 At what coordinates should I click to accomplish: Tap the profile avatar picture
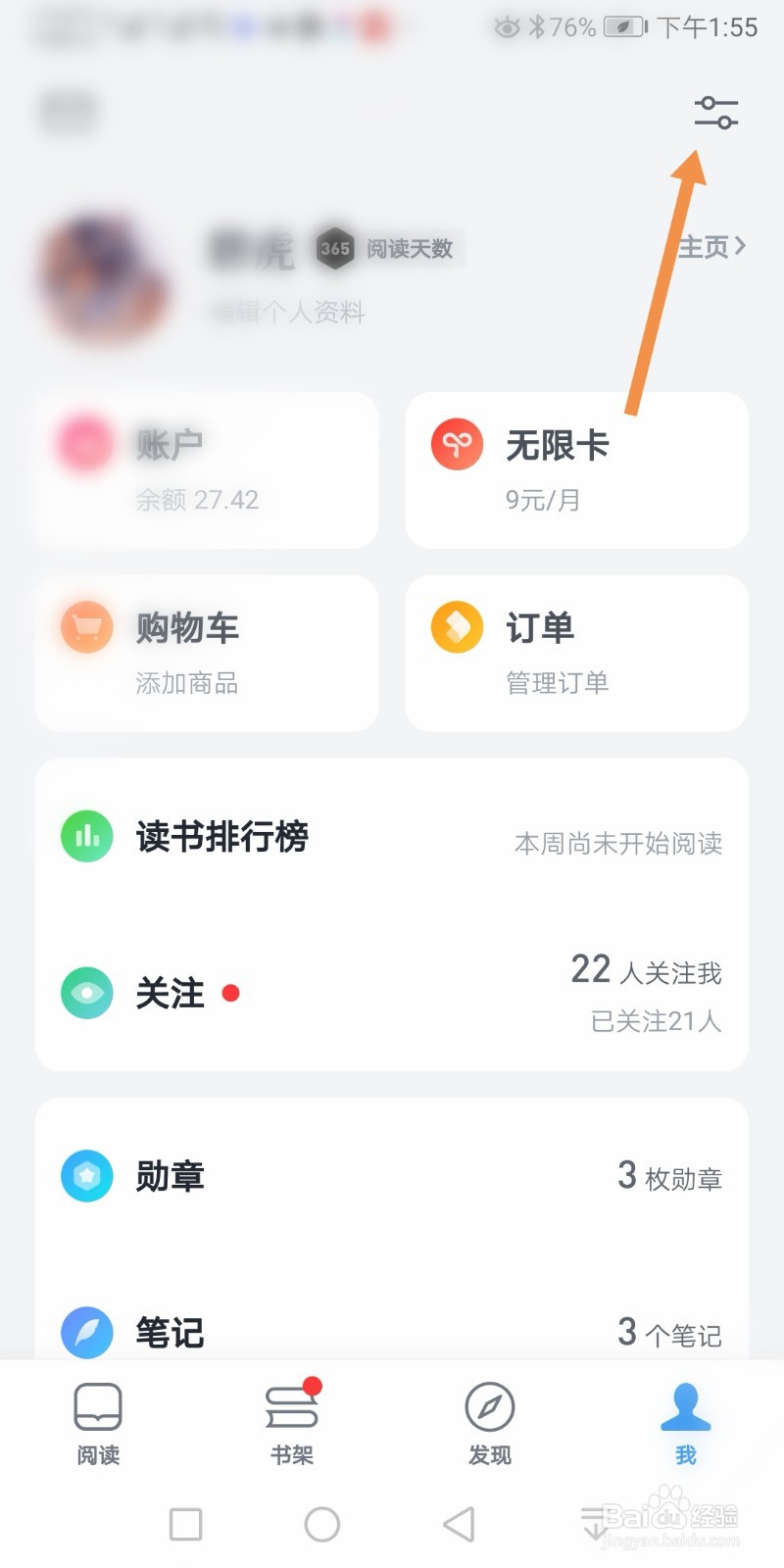[104, 279]
